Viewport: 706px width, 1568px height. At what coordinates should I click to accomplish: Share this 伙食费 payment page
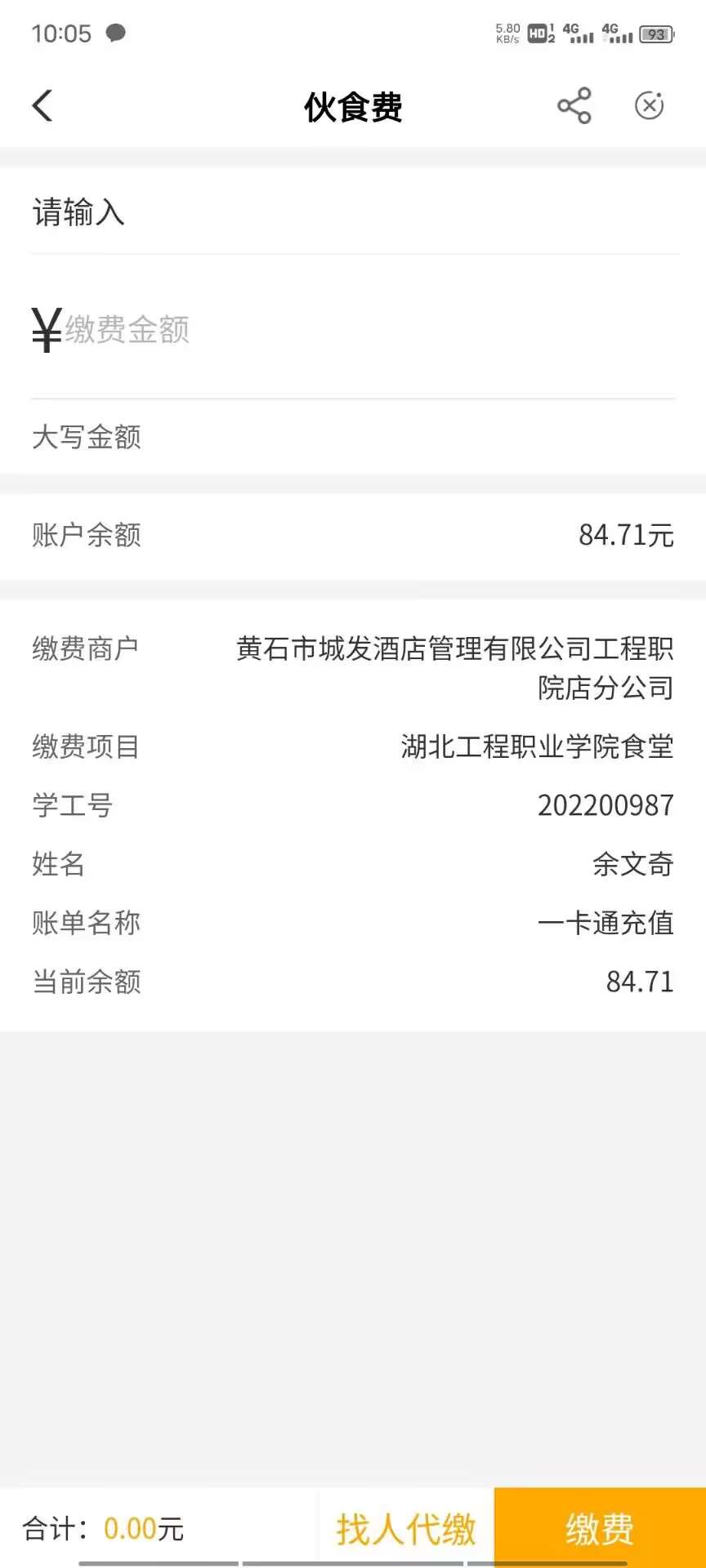point(574,106)
